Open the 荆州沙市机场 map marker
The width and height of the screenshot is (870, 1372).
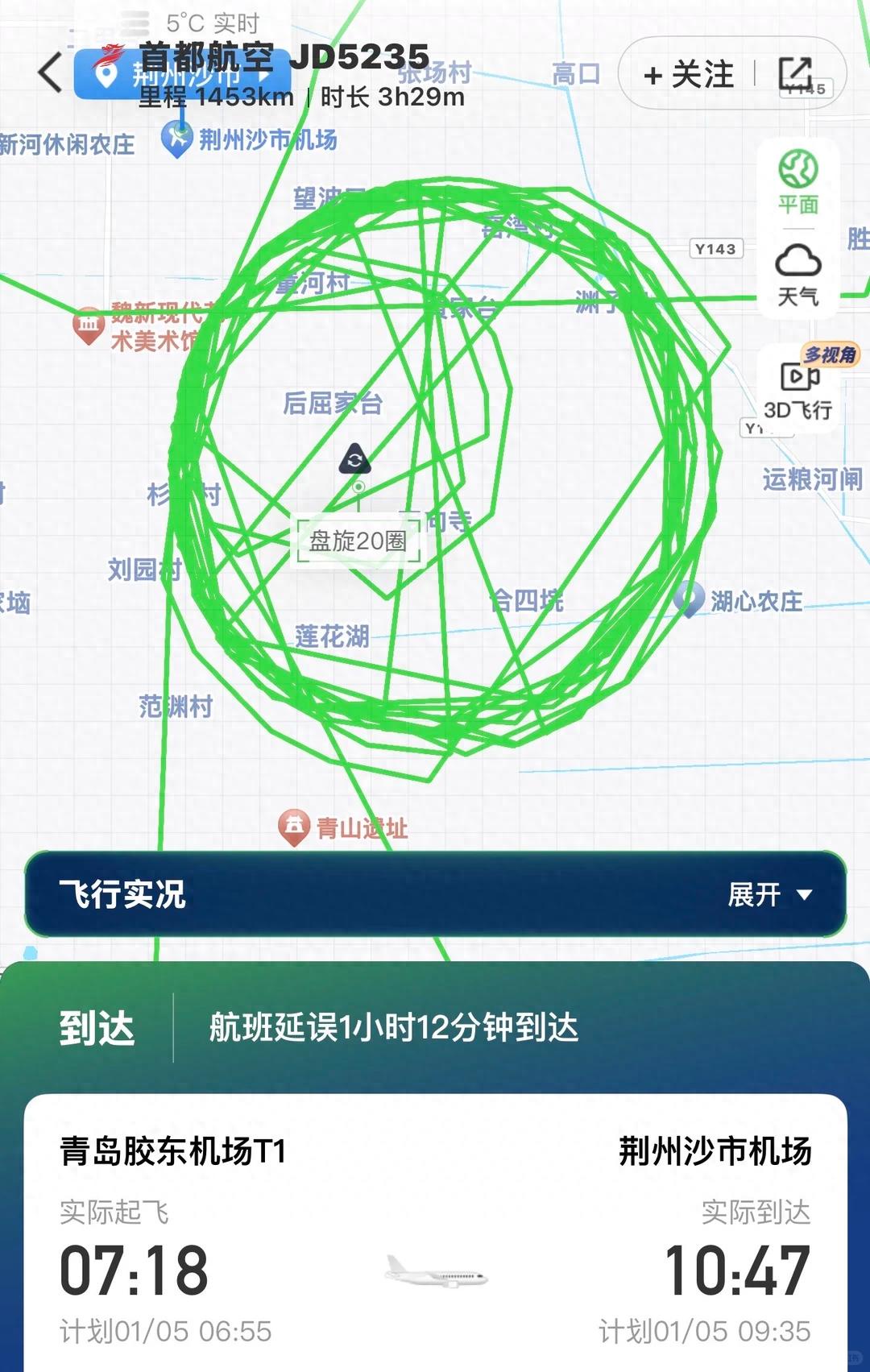(x=176, y=139)
